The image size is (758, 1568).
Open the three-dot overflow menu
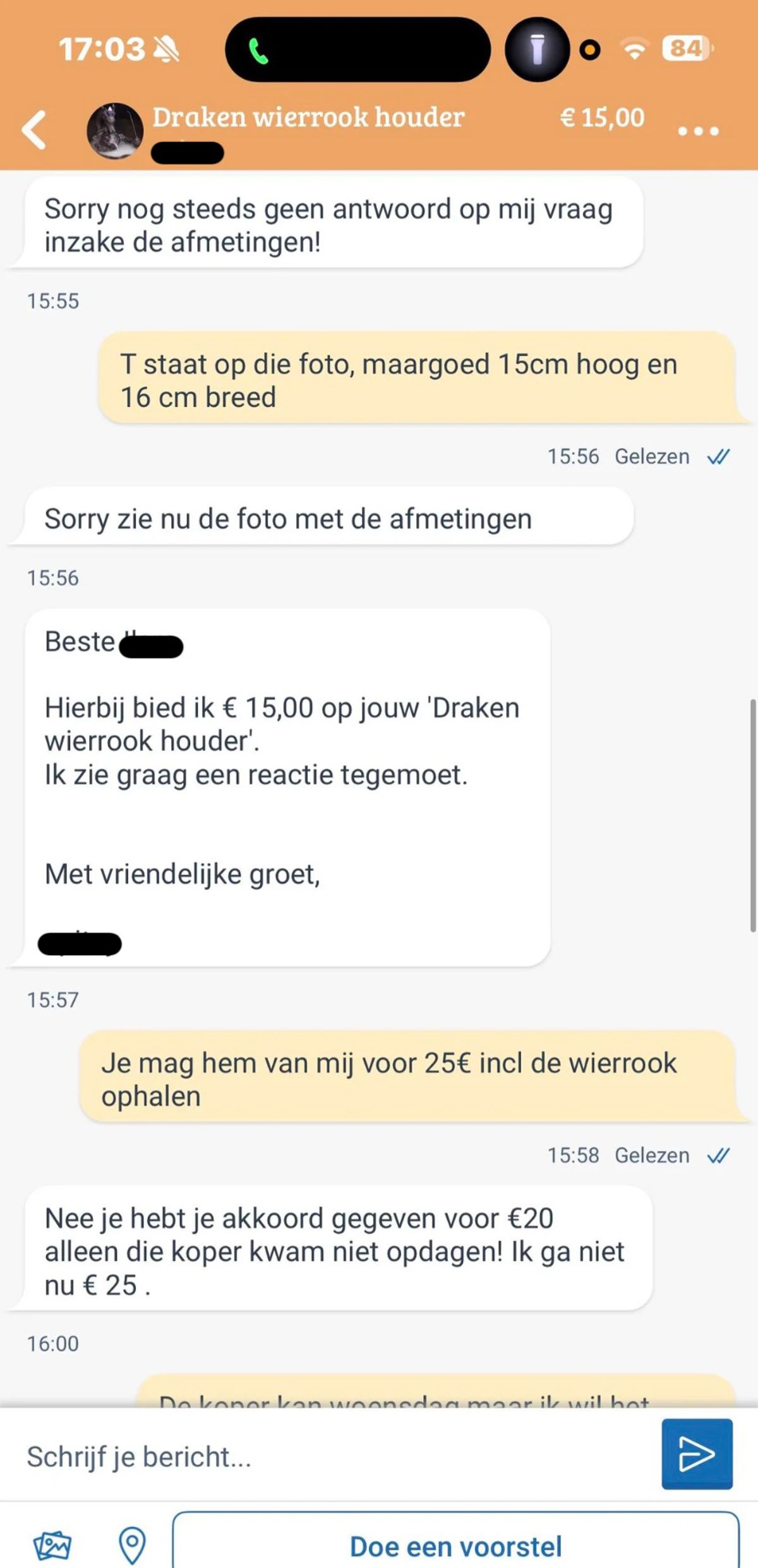697,131
